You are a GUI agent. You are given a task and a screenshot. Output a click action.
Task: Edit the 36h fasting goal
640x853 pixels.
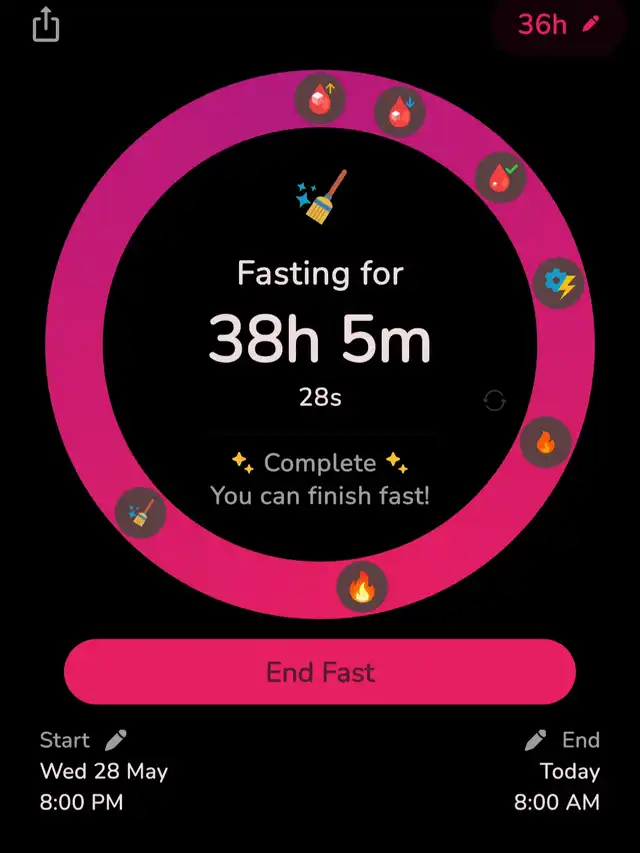coord(558,24)
